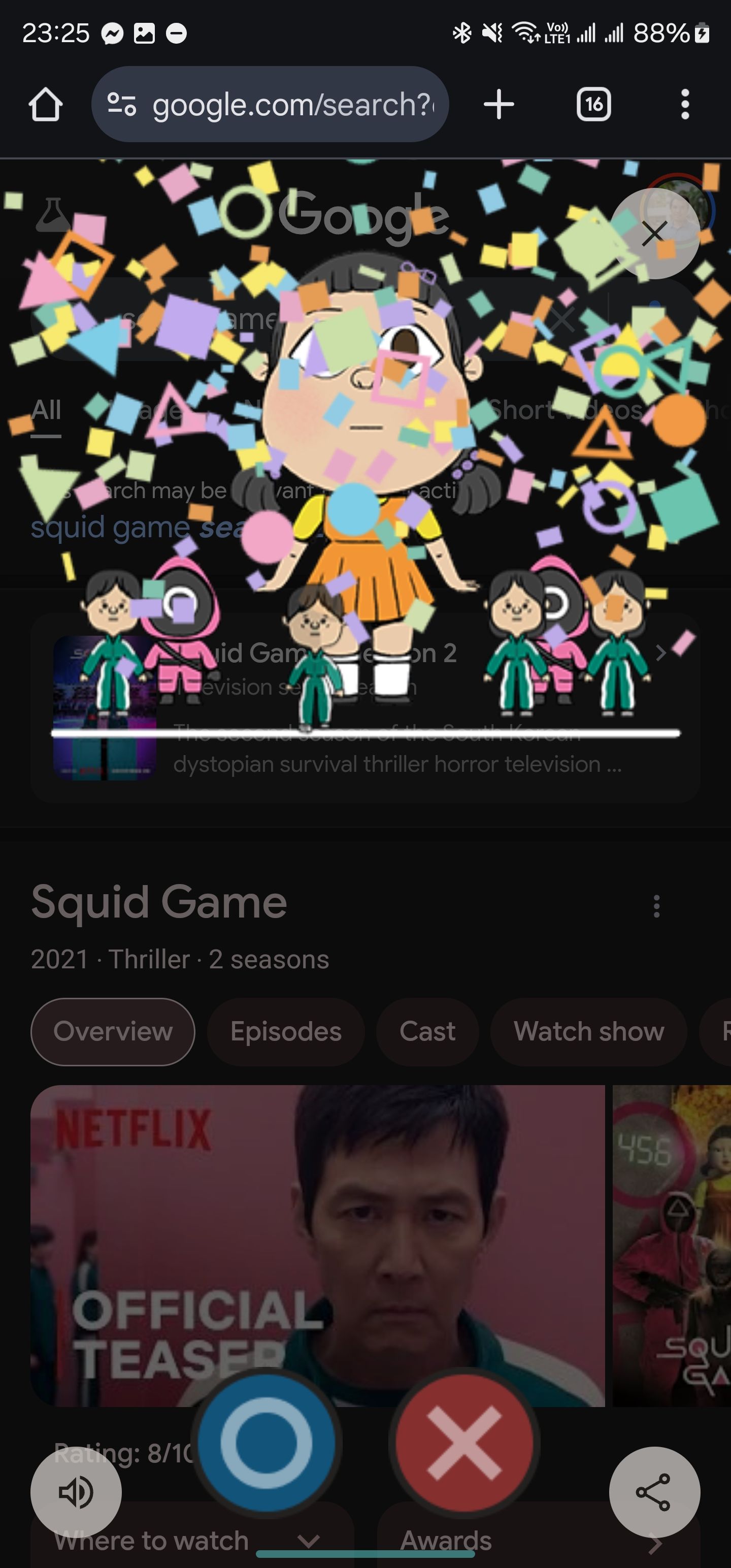Open the tab switcher showing 16 tabs
The image size is (731, 1568).
[593, 105]
